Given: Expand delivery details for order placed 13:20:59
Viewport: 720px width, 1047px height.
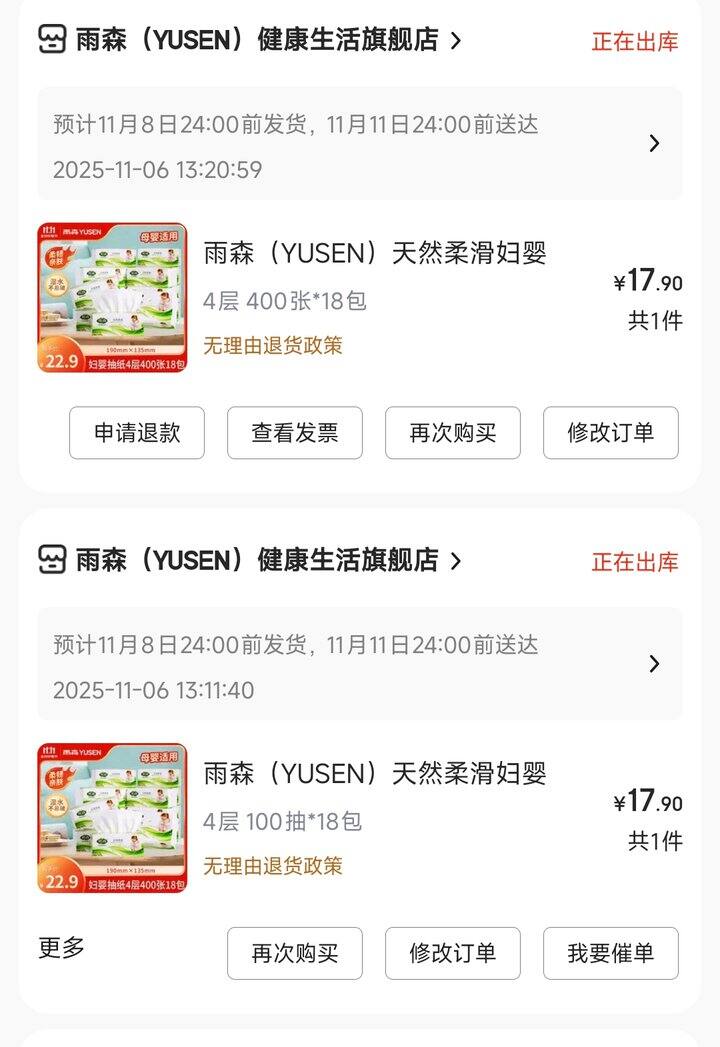Looking at the screenshot, I should point(654,144).
